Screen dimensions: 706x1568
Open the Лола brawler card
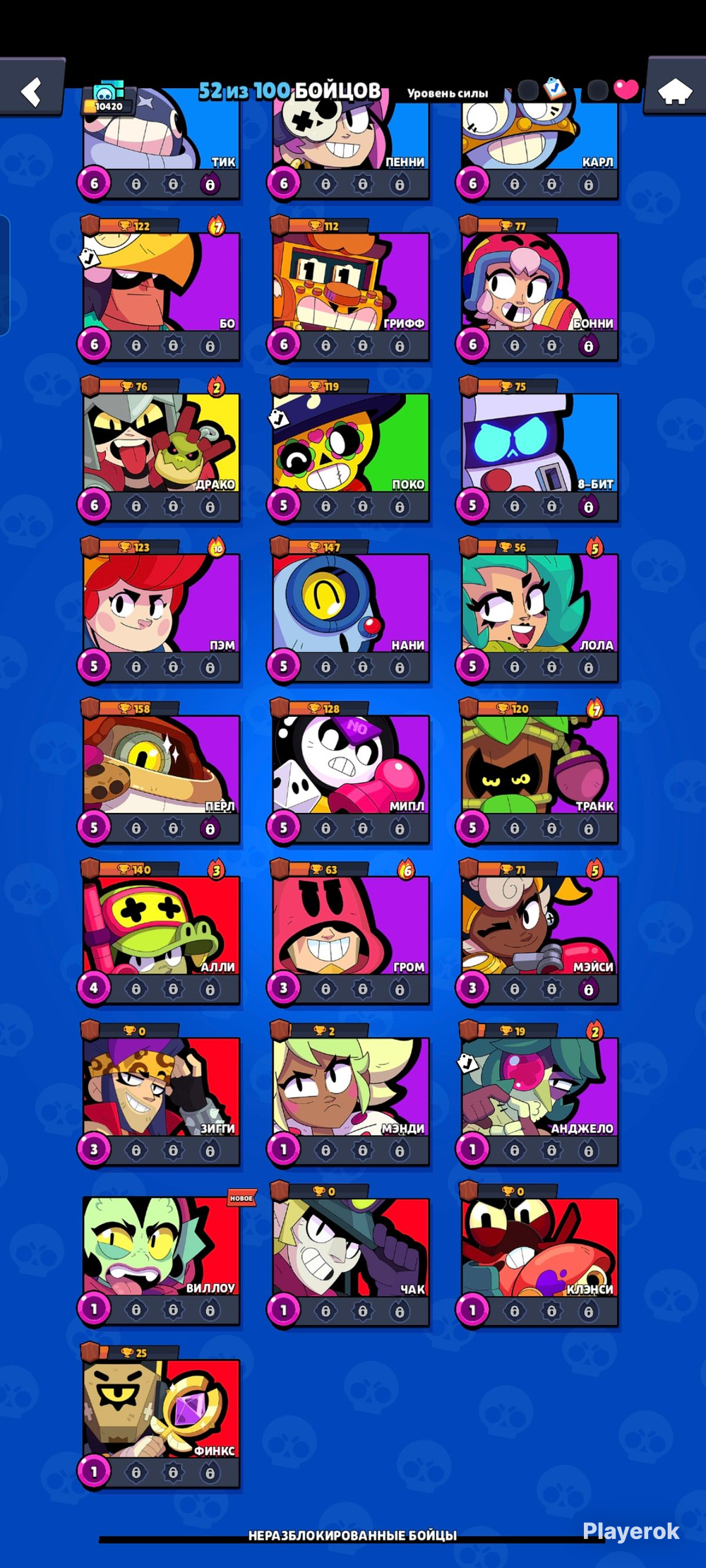click(x=539, y=605)
